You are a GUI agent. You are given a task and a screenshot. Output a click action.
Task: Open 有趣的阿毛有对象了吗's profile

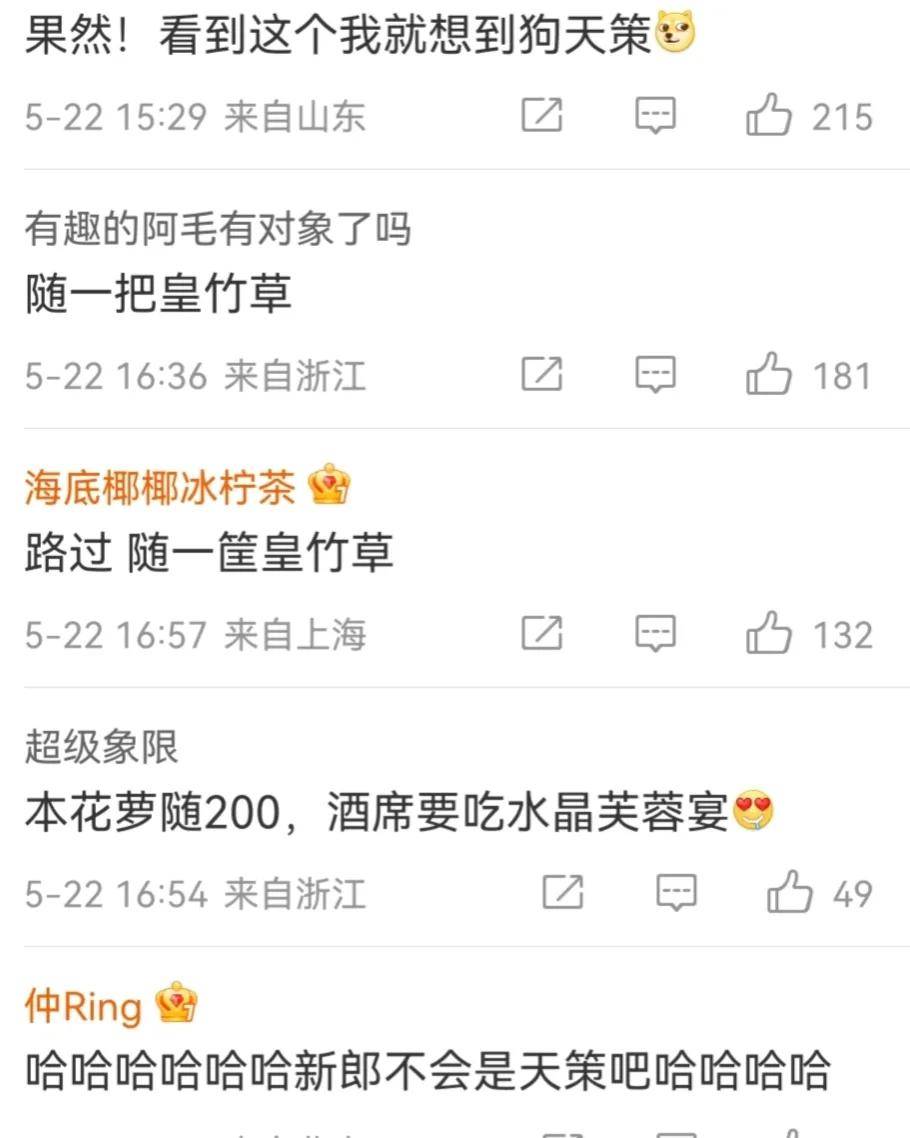[217, 230]
